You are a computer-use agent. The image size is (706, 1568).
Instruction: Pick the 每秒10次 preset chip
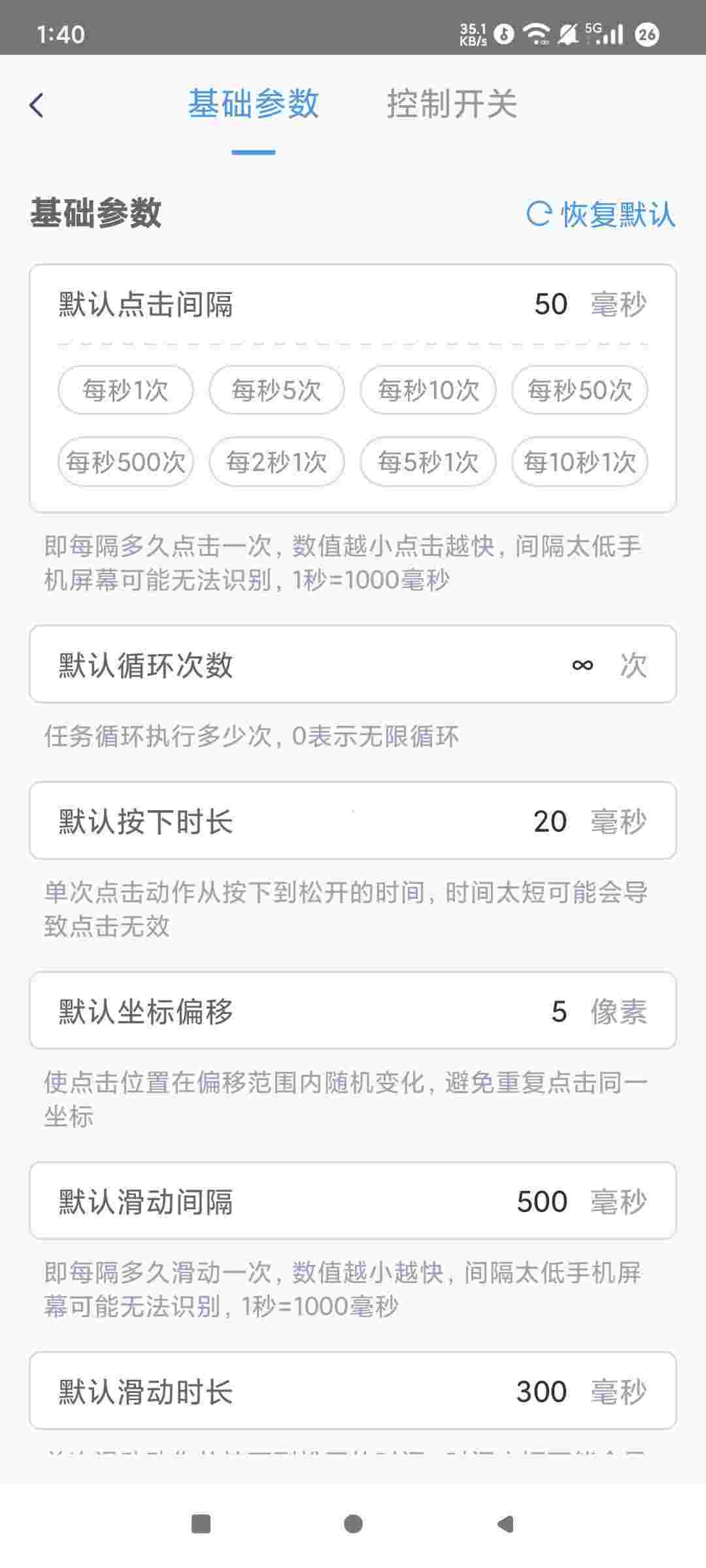pos(428,391)
